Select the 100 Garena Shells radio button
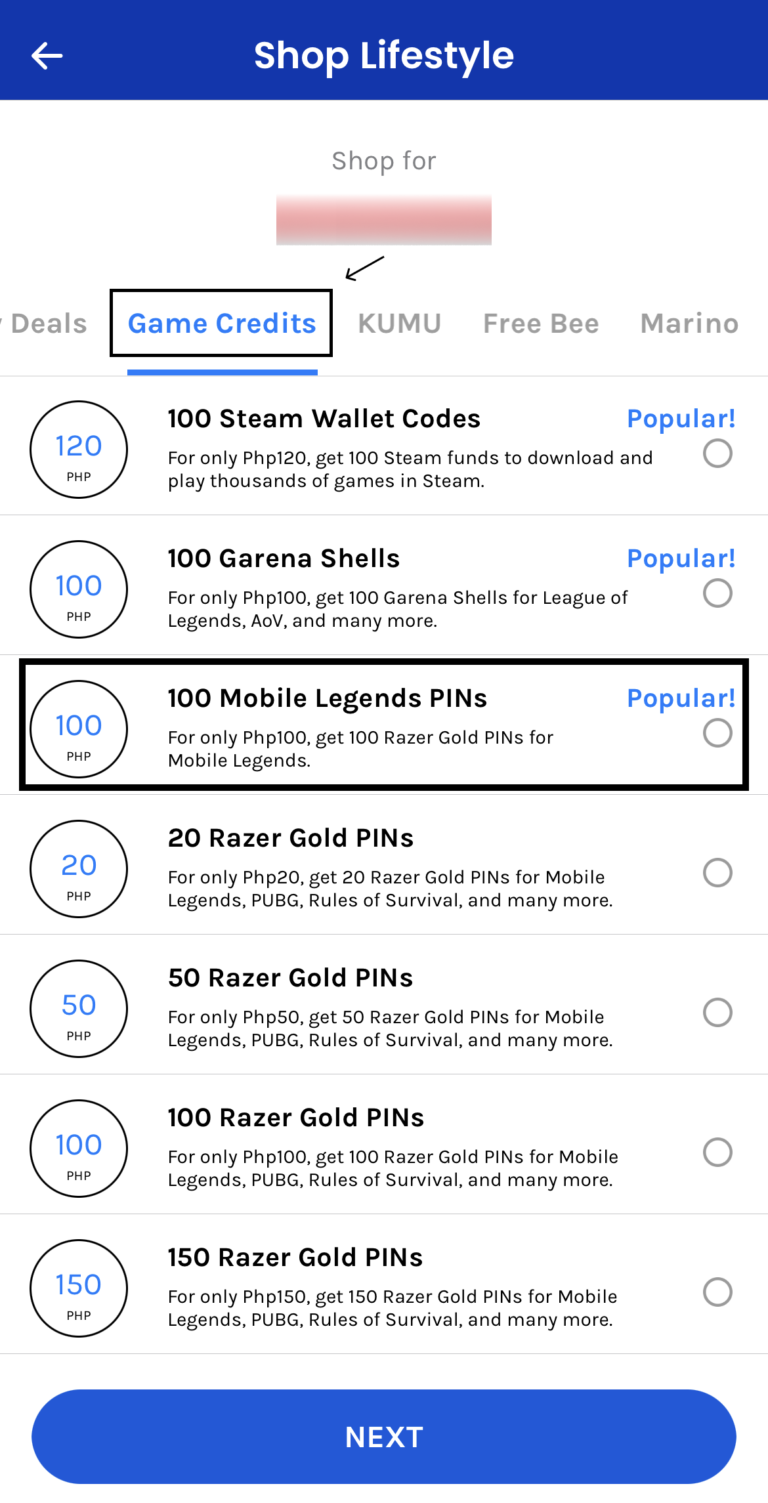The image size is (768, 1503). 717,593
